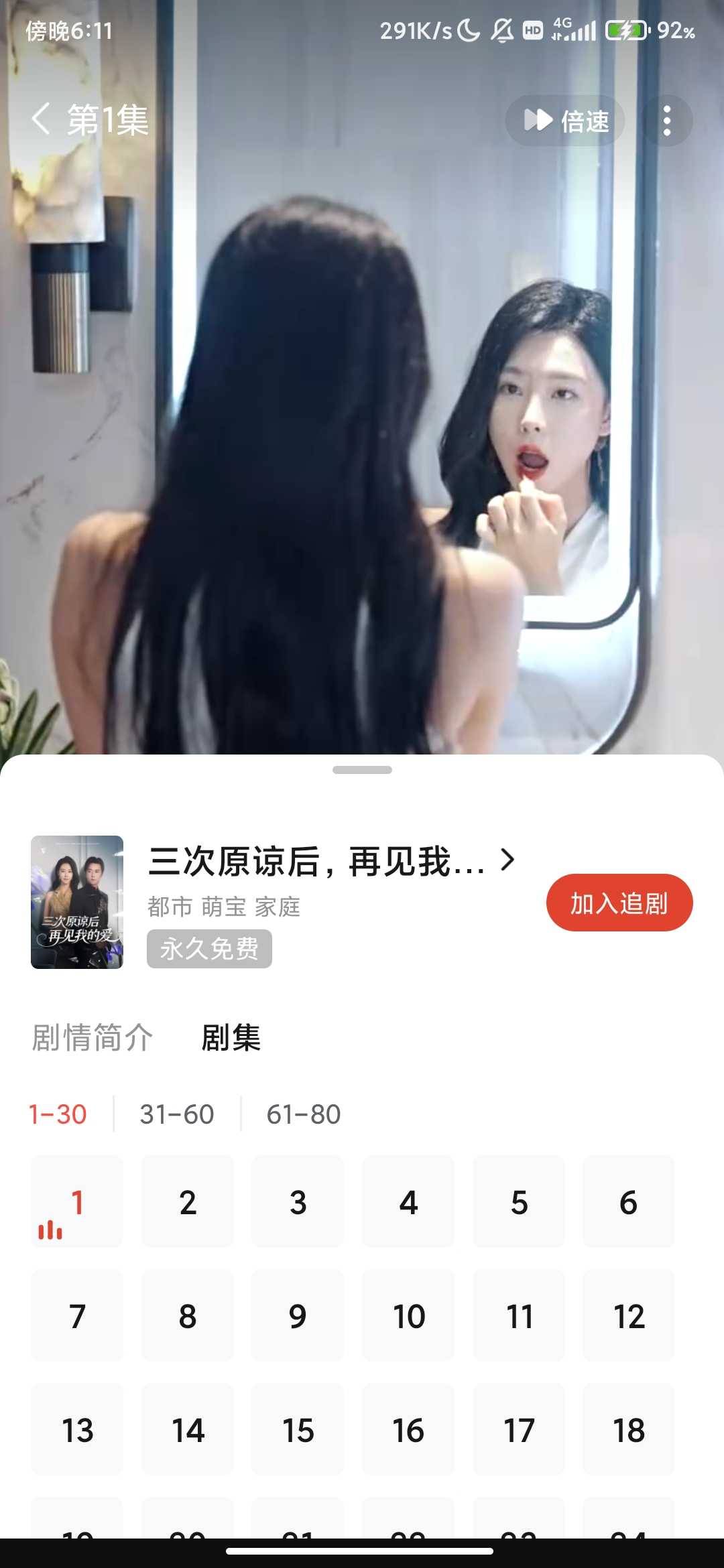Viewport: 724px width, 1568px height.
Task: Switch to the 剧情简介 tab
Action: [x=93, y=1038]
